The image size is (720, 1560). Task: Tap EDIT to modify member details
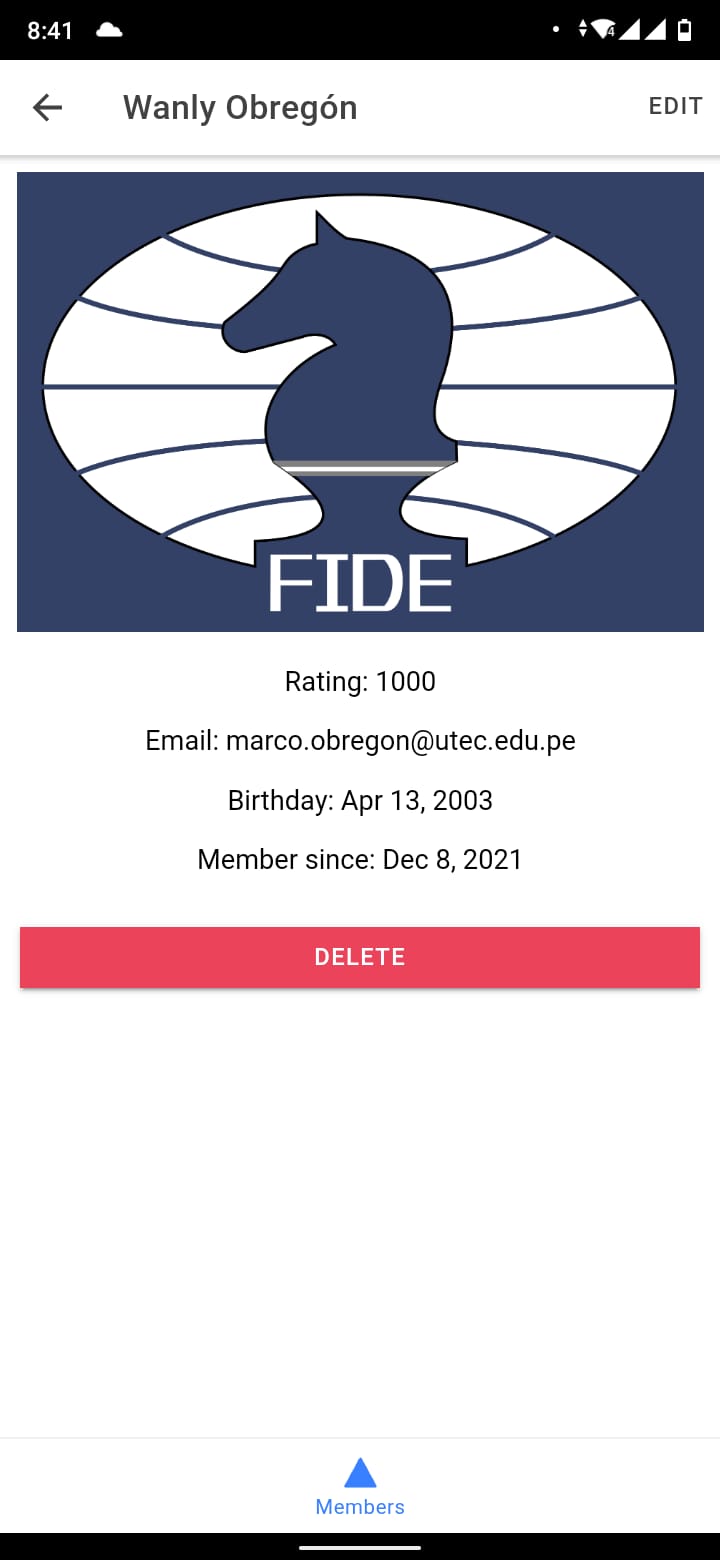[x=675, y=107]
